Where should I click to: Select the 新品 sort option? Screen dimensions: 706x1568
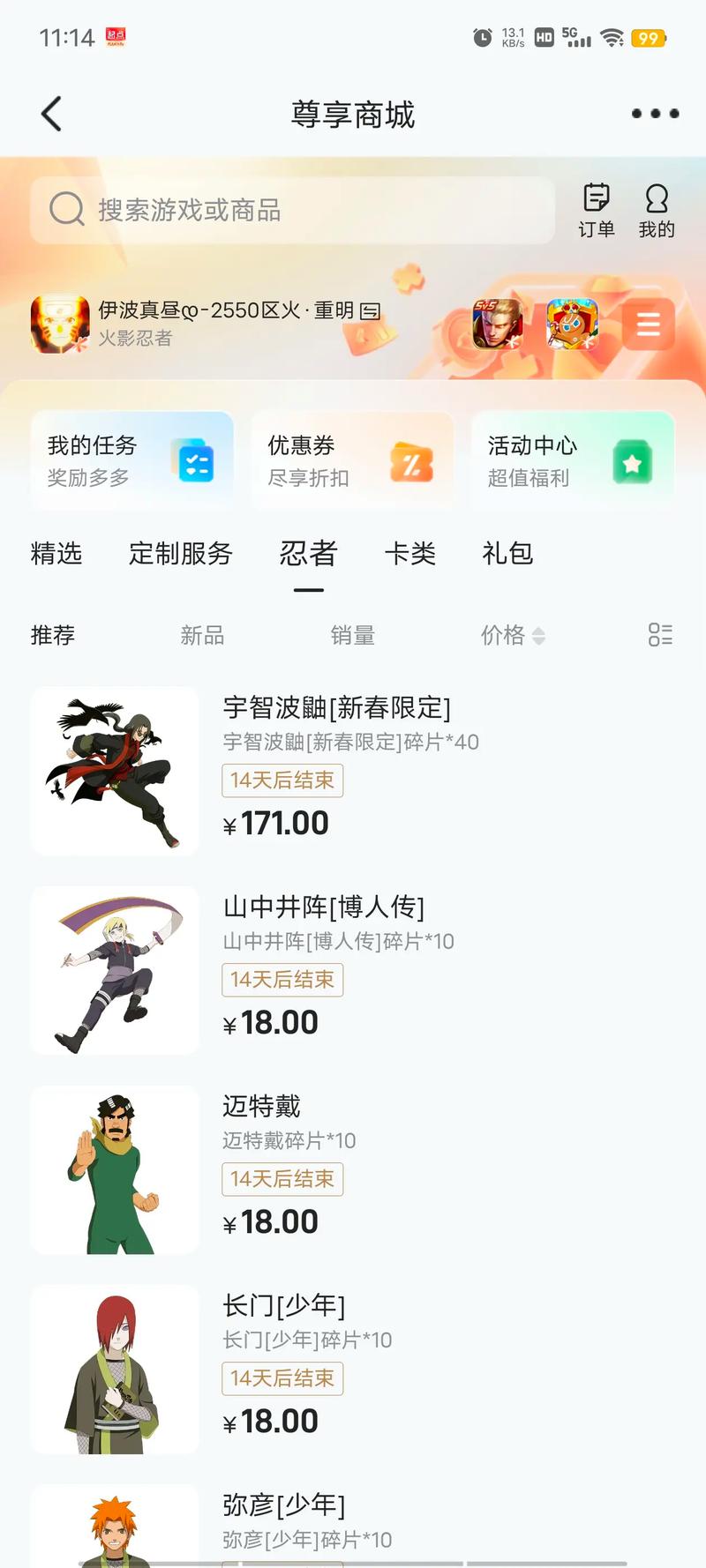click(x=203, y=635)
